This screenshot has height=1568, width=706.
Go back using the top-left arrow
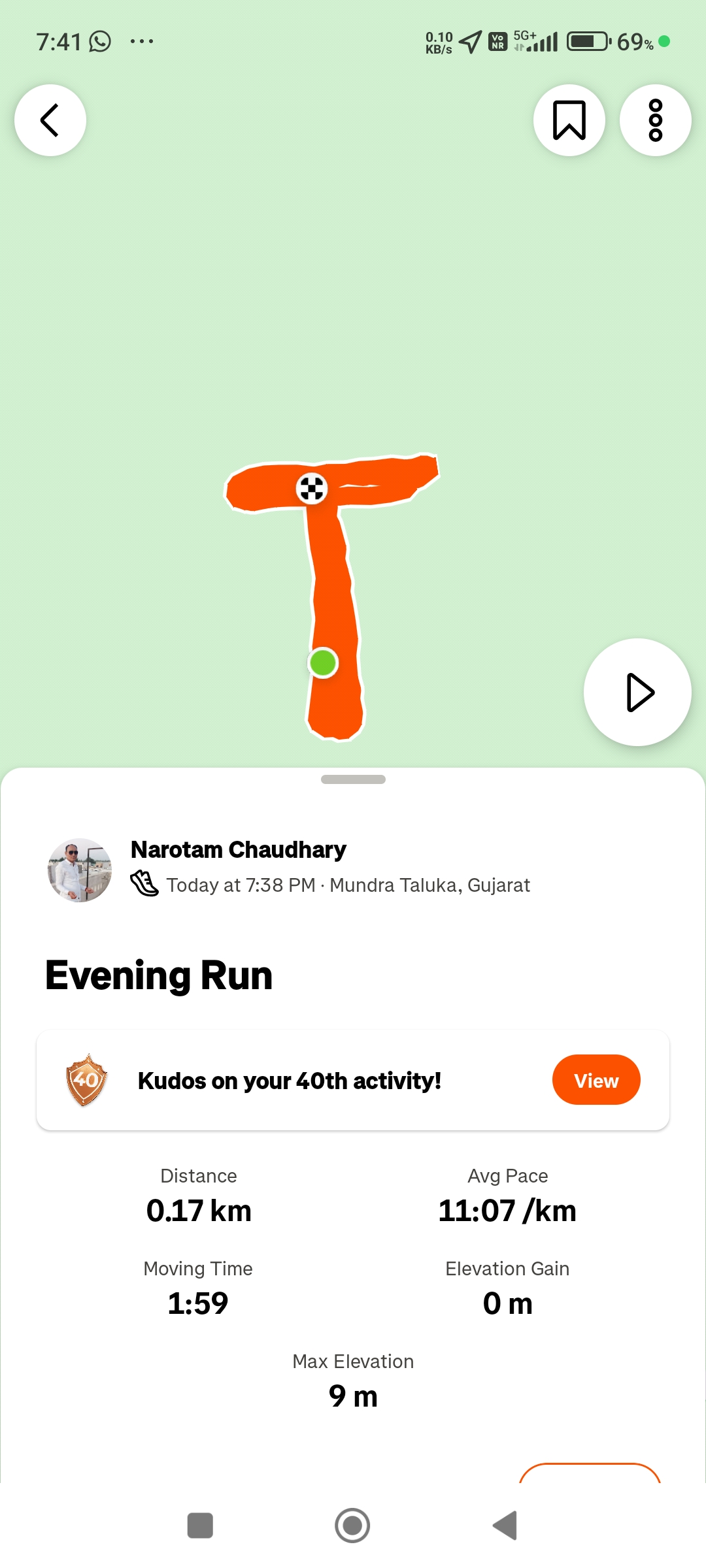50,120
